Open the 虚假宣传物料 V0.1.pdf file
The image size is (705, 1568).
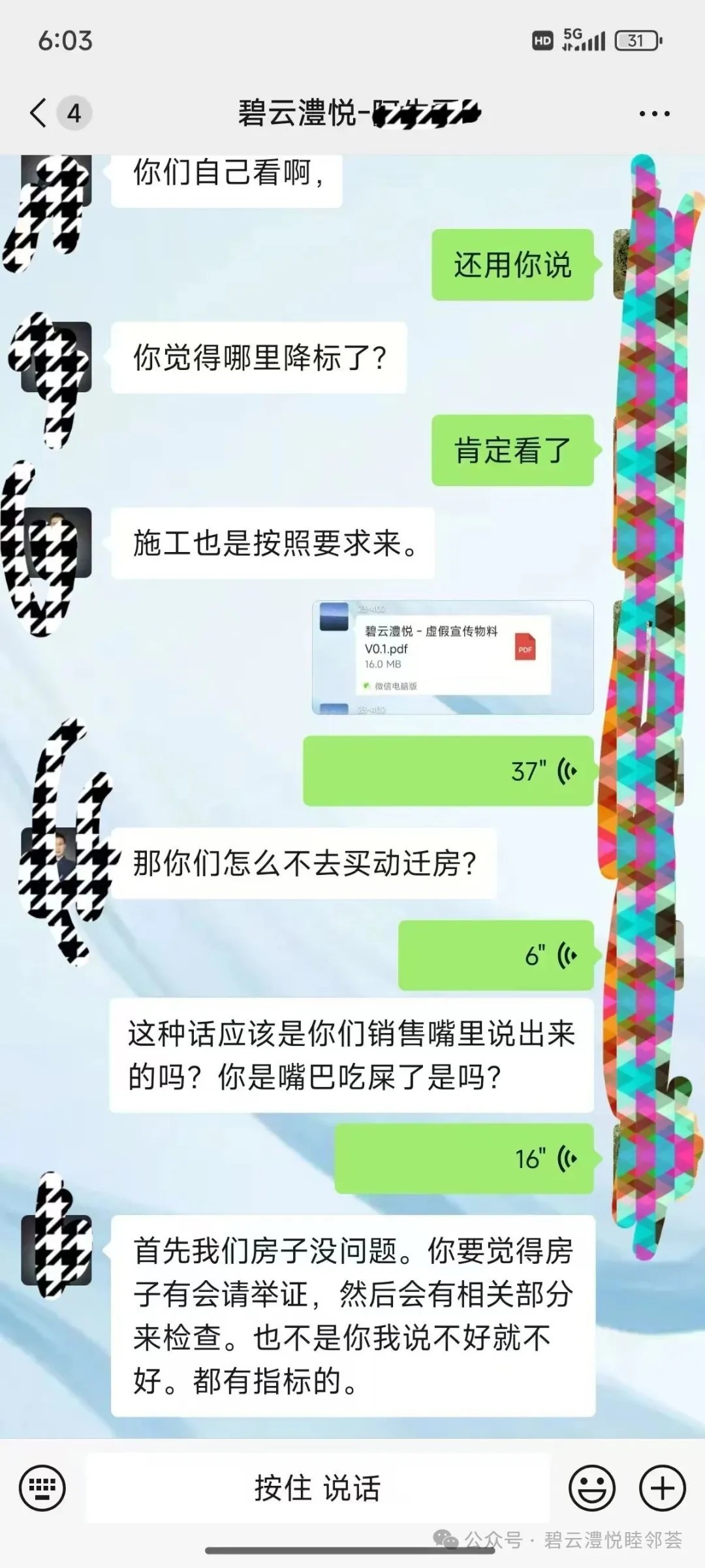(452, 657)
